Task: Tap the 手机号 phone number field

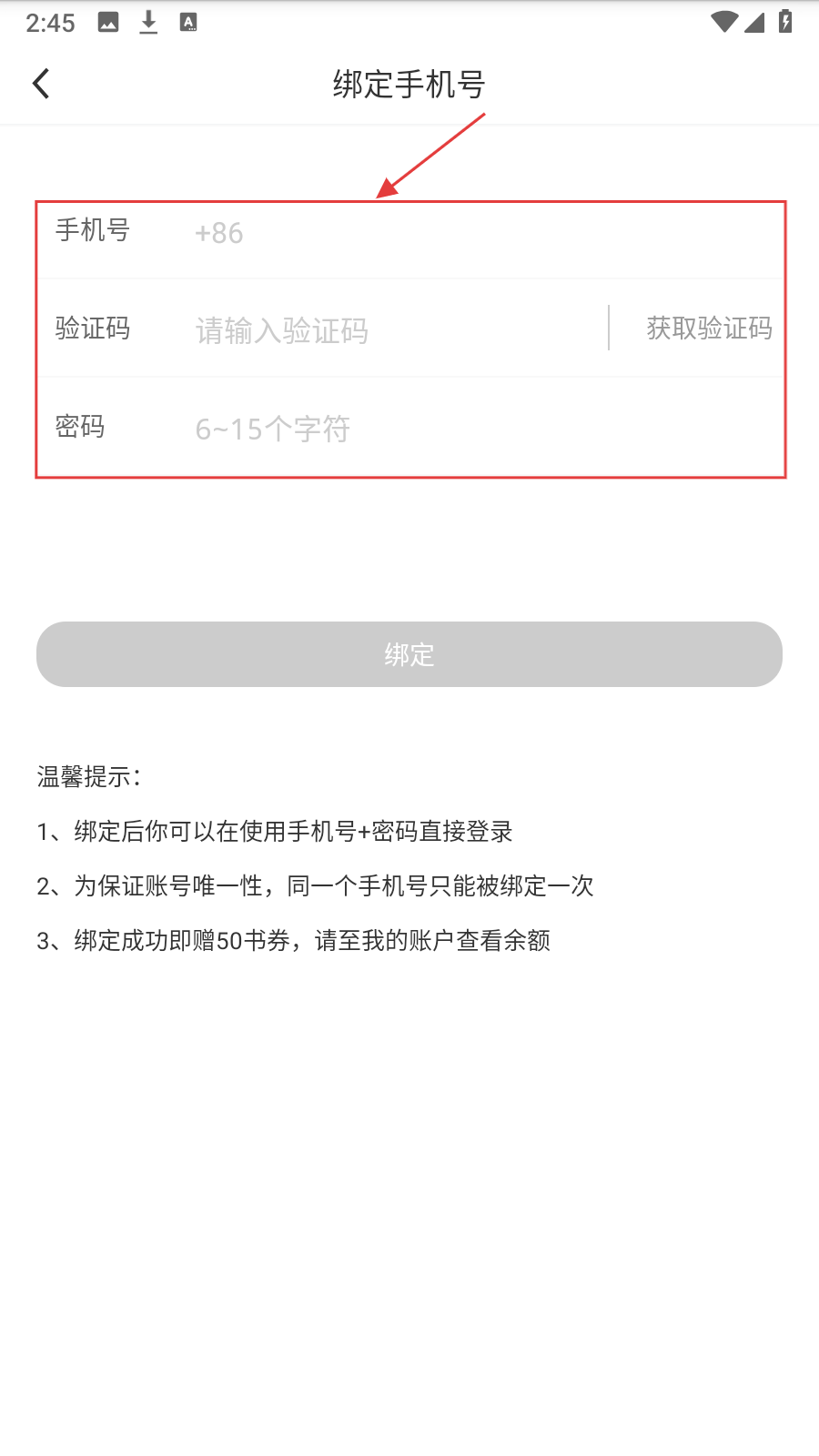Action: click(x=473, y=233)
